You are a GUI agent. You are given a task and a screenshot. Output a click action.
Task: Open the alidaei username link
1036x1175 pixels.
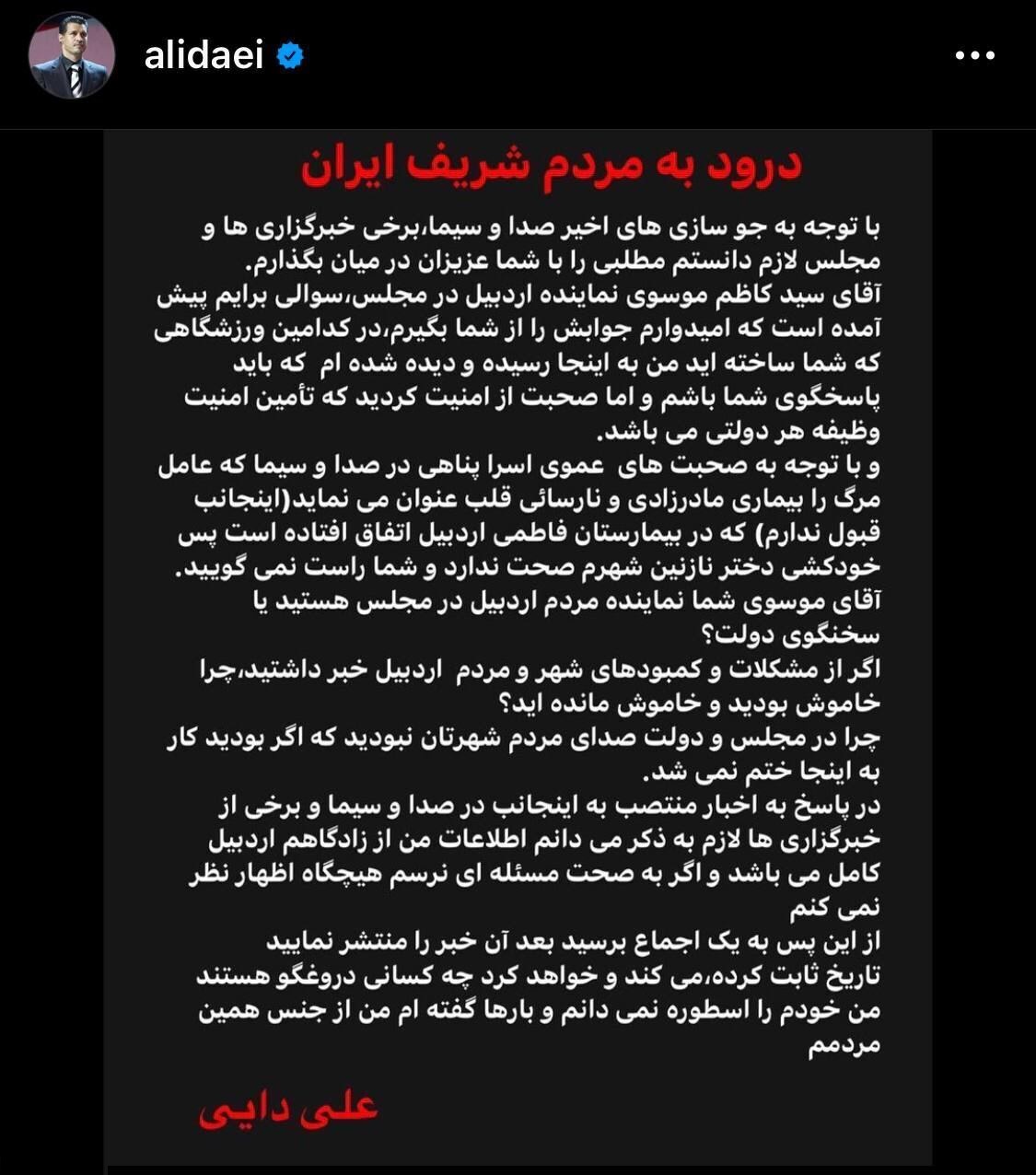point(204,56)
